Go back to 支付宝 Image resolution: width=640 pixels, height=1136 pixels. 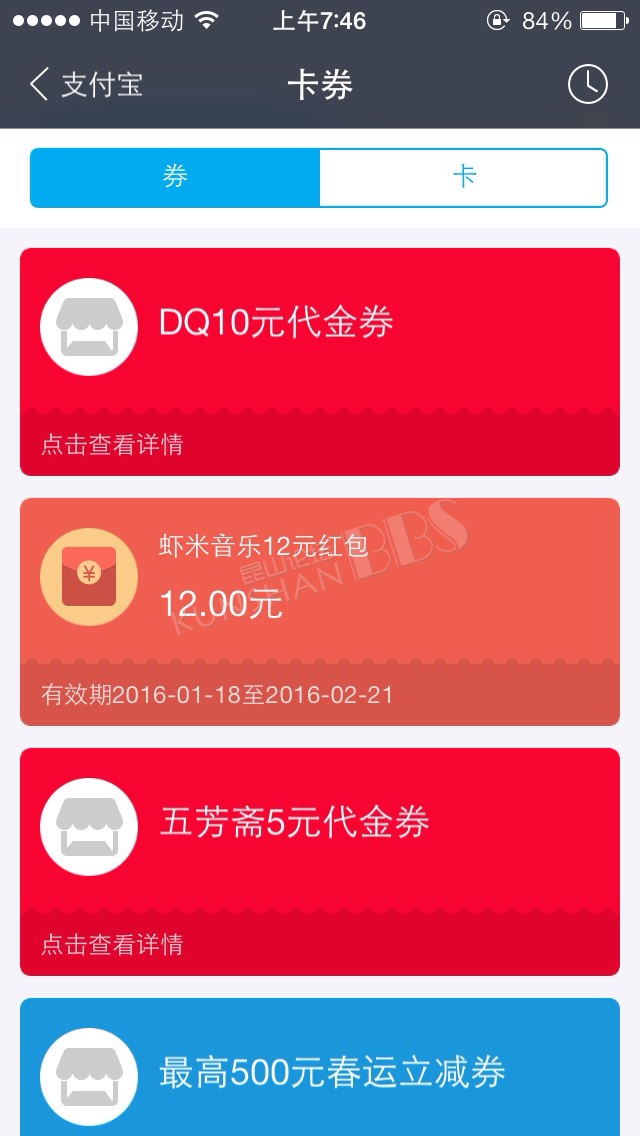[x=86, y=85]
